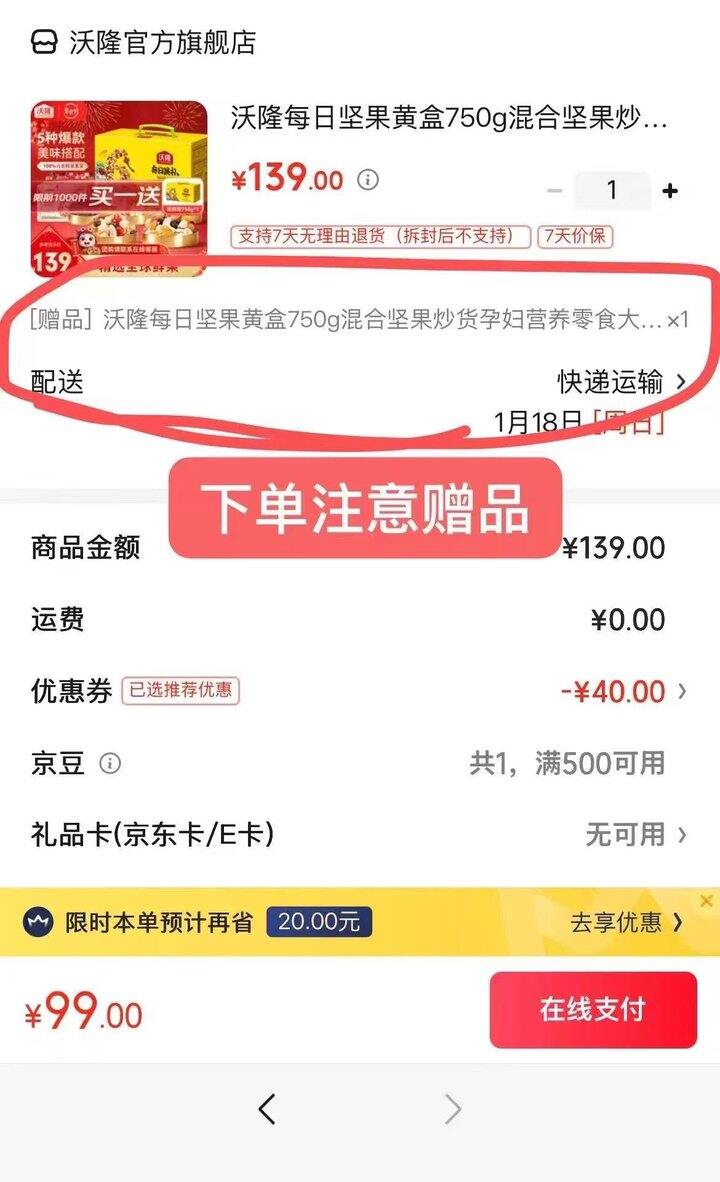Edit the quantity number field

pos(612,191)
